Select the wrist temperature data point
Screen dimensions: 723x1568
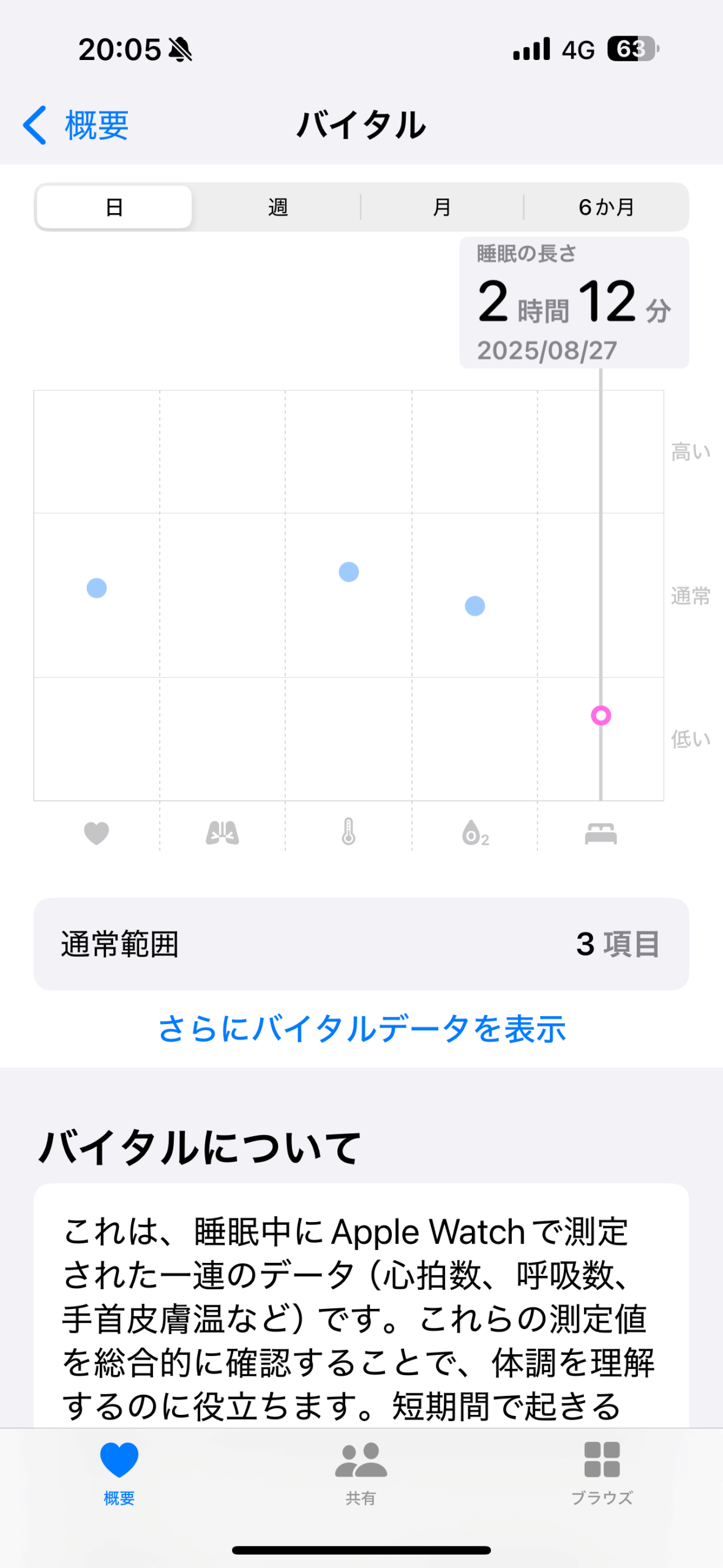[x=349, y=572]
